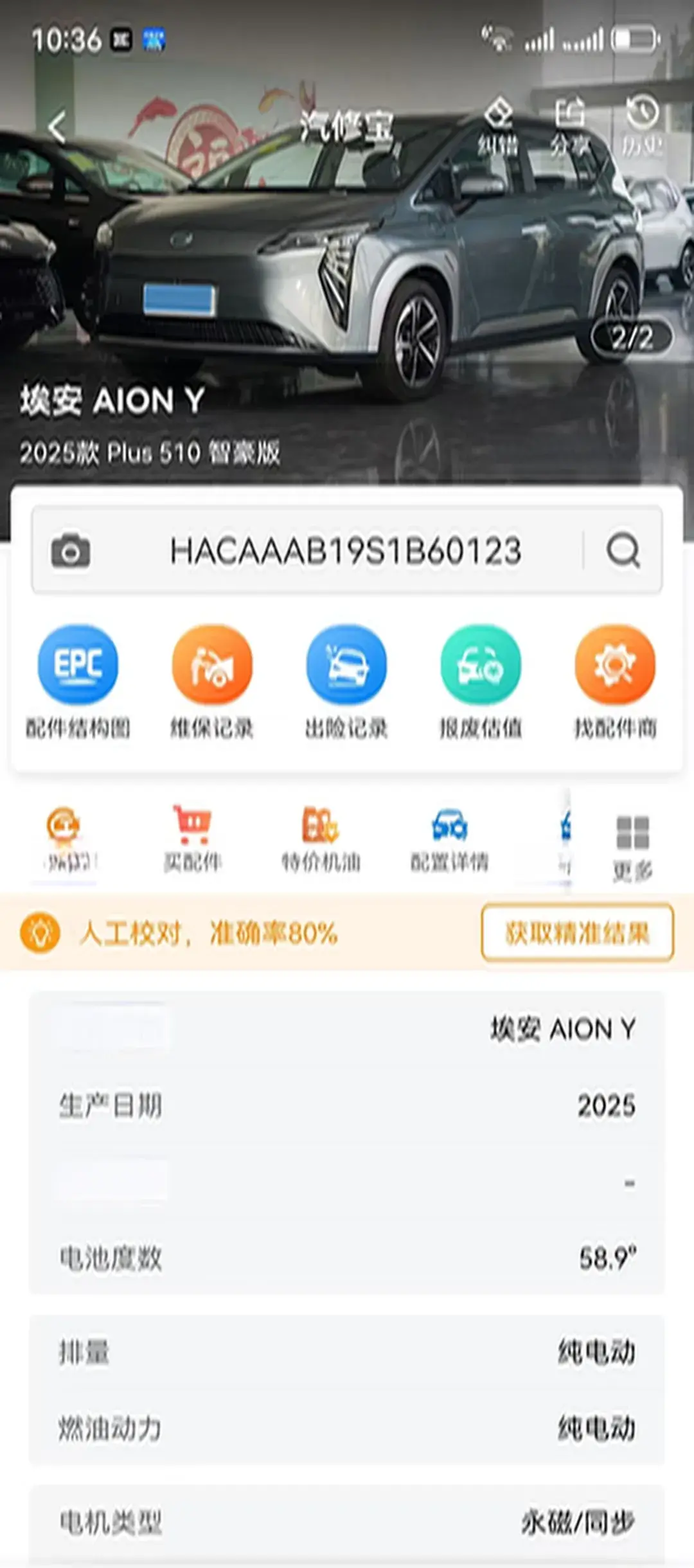Open 报废估值 scrap valuation
The width and height of the screenshot is (694, 1568).
pos(481,682)
